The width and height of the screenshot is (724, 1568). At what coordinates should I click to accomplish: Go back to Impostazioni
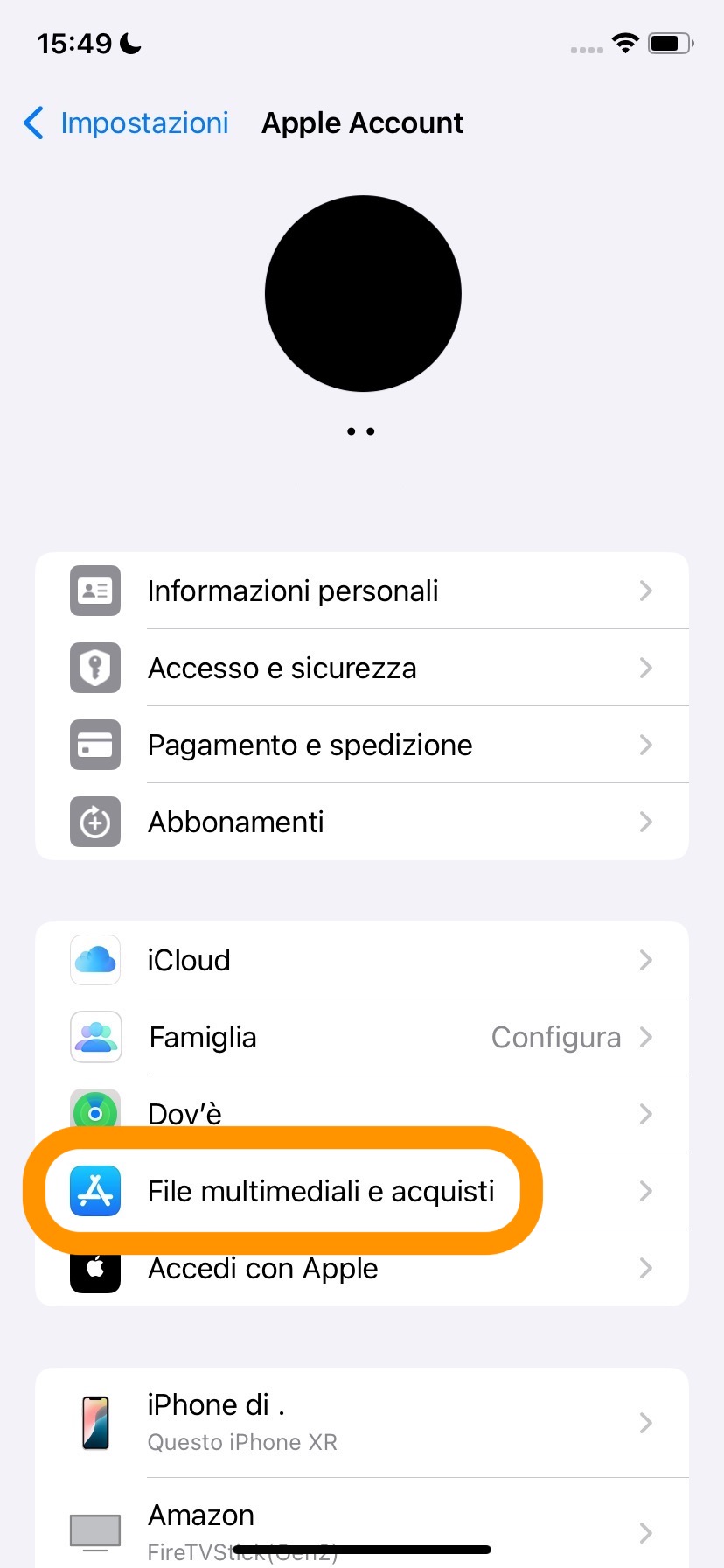127,123
